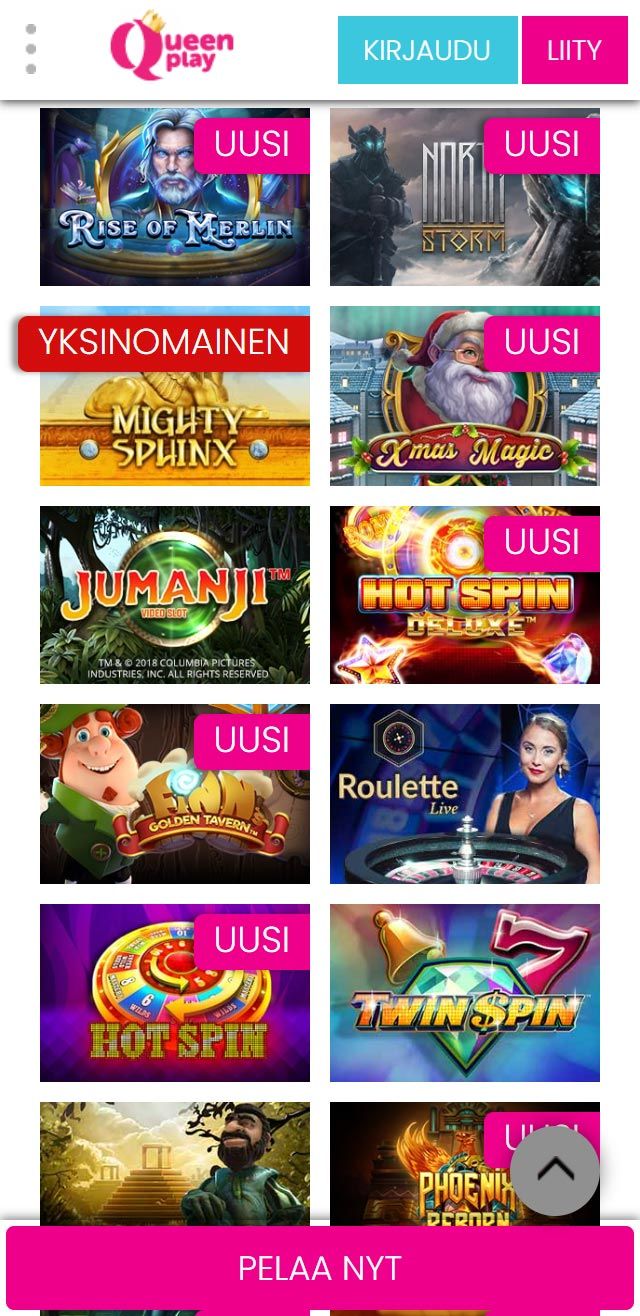Go to the Queen Play home logo
Viewport: 640px width, 1316px height.
point(172,47)
